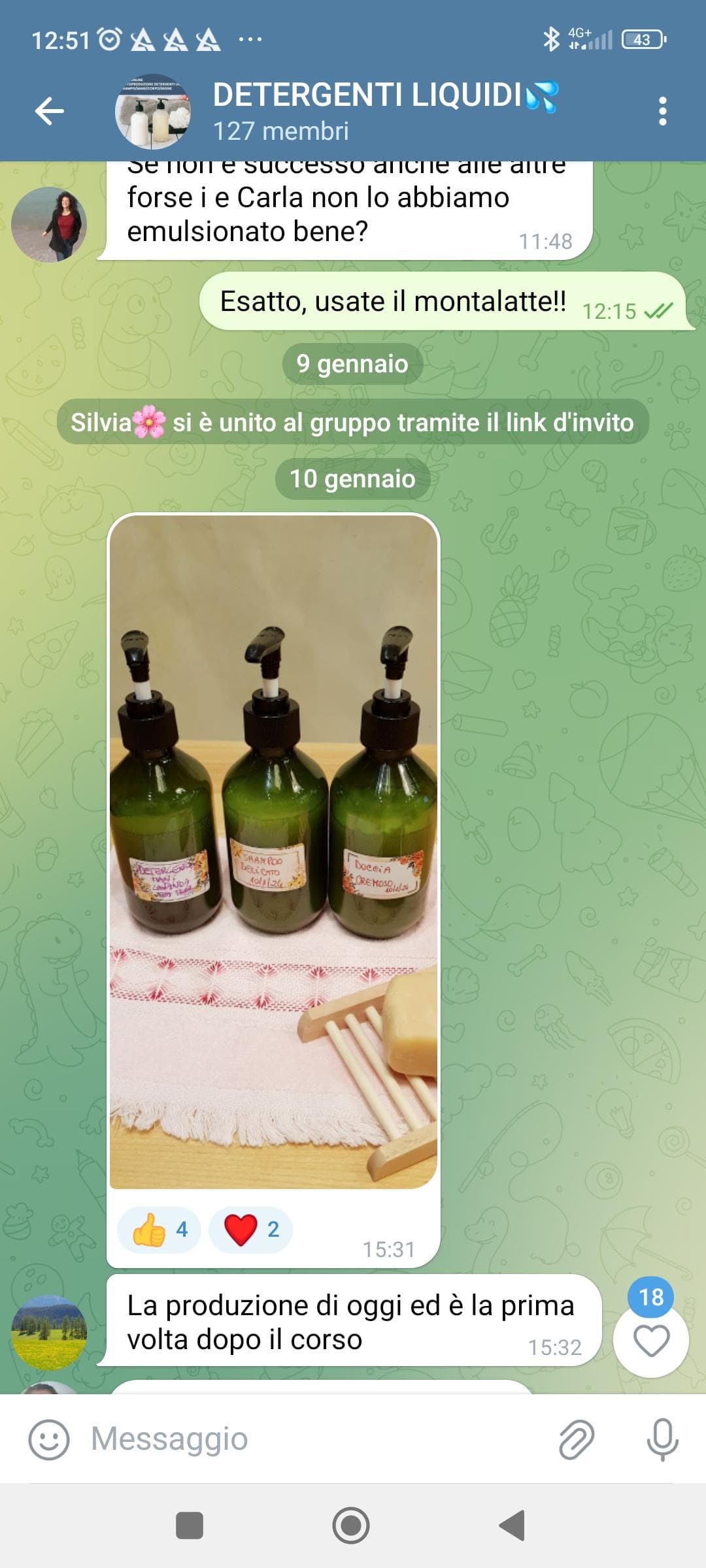Add a thumbs-up reaction to the photo
This screenshot has width=706, height=1568.
click(159, 1230)
